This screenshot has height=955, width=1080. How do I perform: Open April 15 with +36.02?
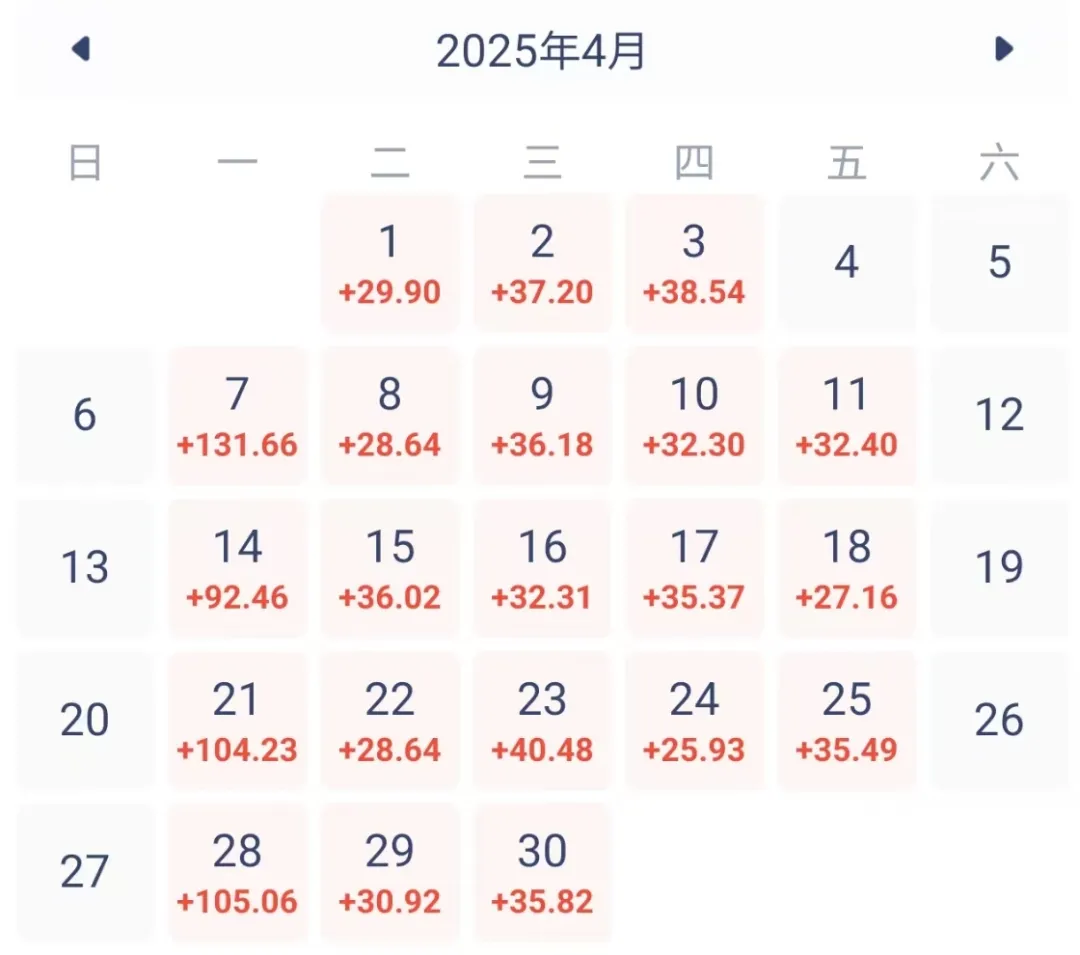pos(390,568)
